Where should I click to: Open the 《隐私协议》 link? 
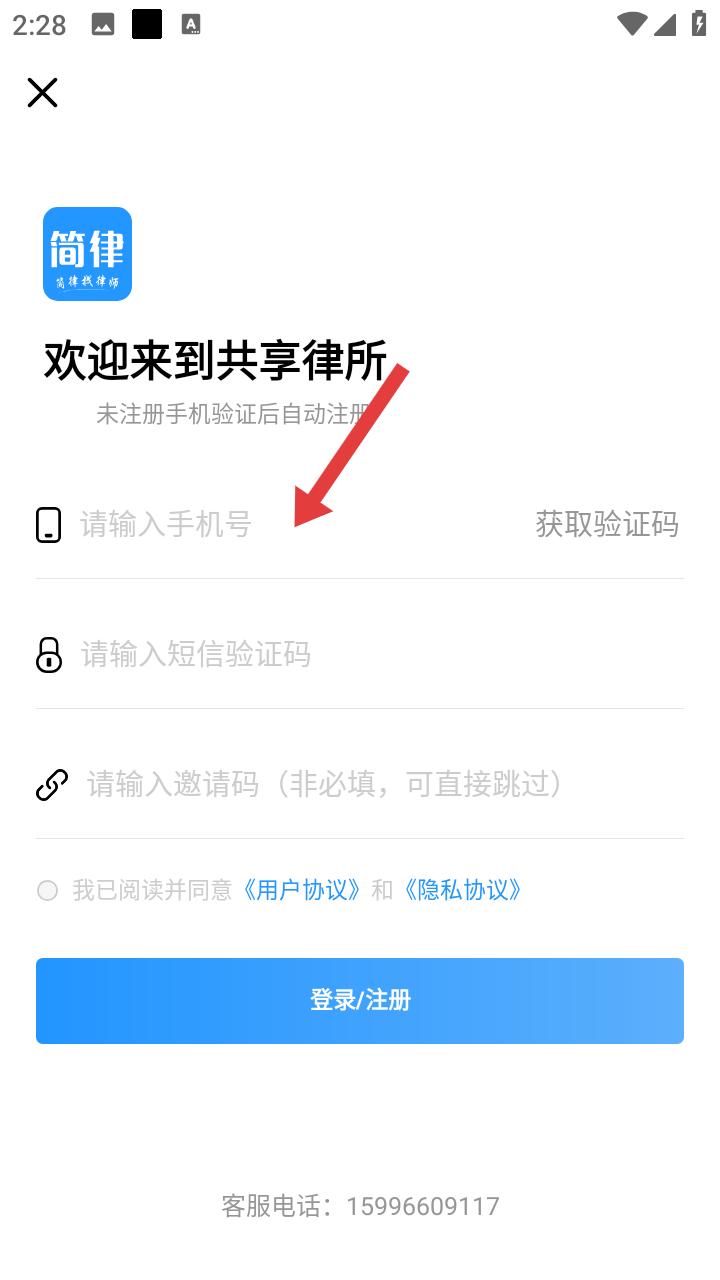tap(462, 890)
